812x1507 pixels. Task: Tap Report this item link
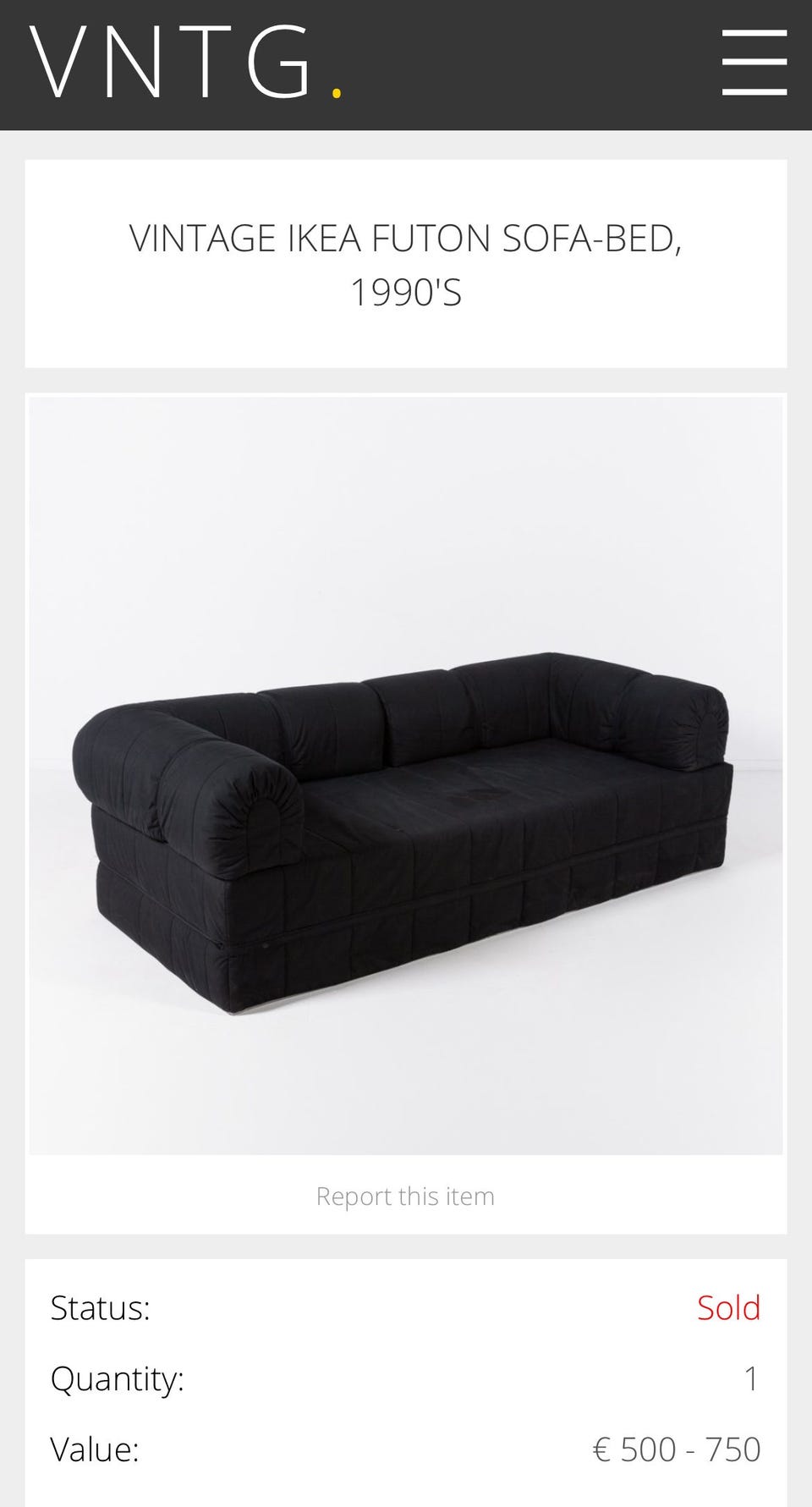405,1196
